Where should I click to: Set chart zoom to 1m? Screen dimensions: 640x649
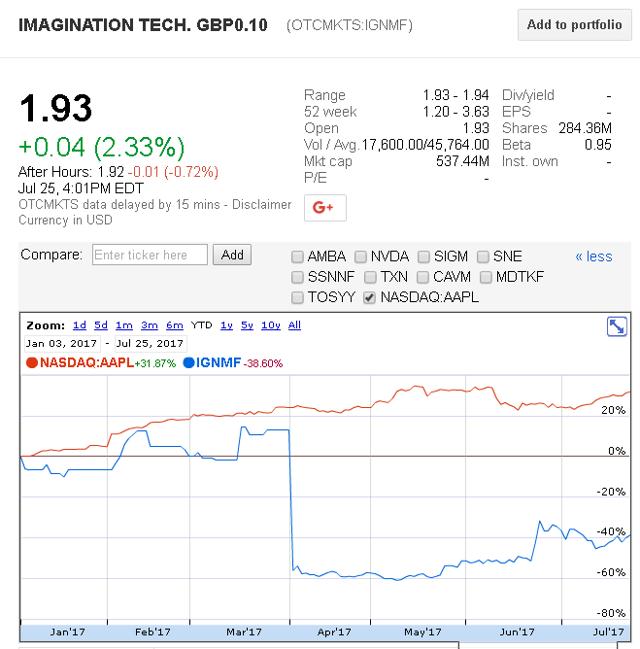point(124,325)
